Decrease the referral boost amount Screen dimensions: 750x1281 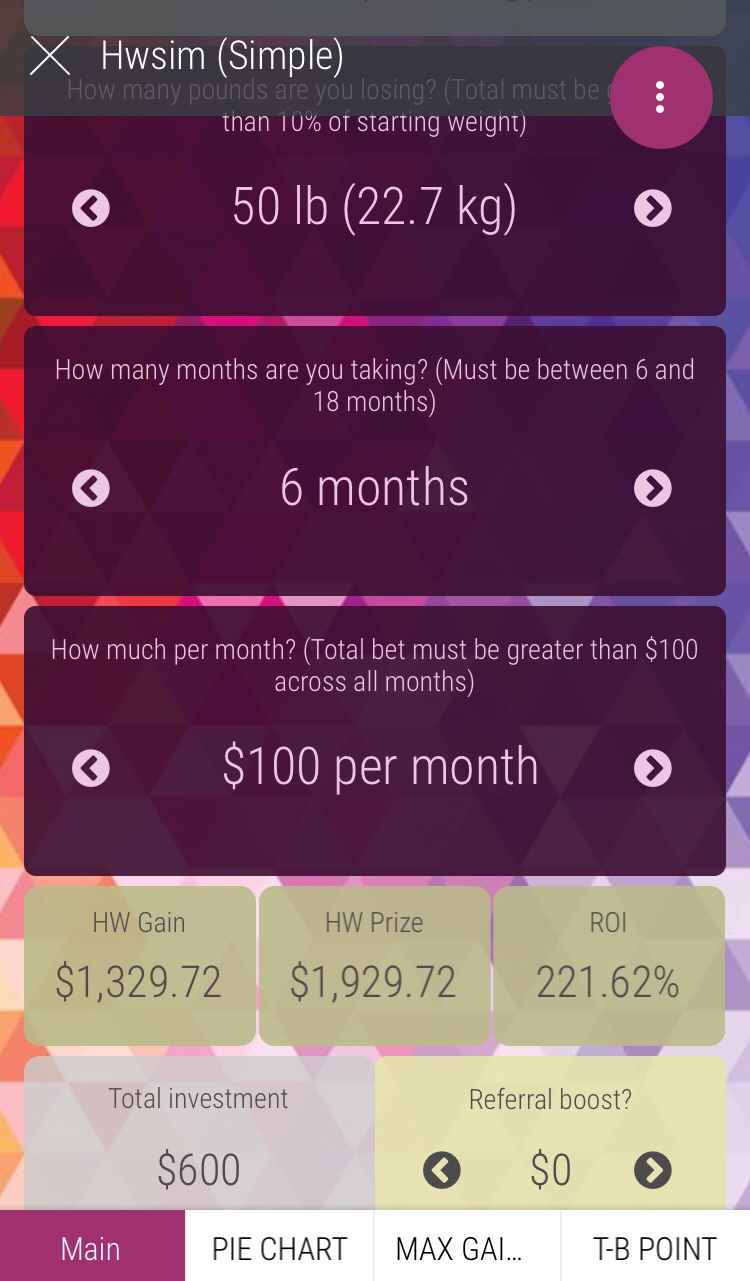click(441, 1169)
